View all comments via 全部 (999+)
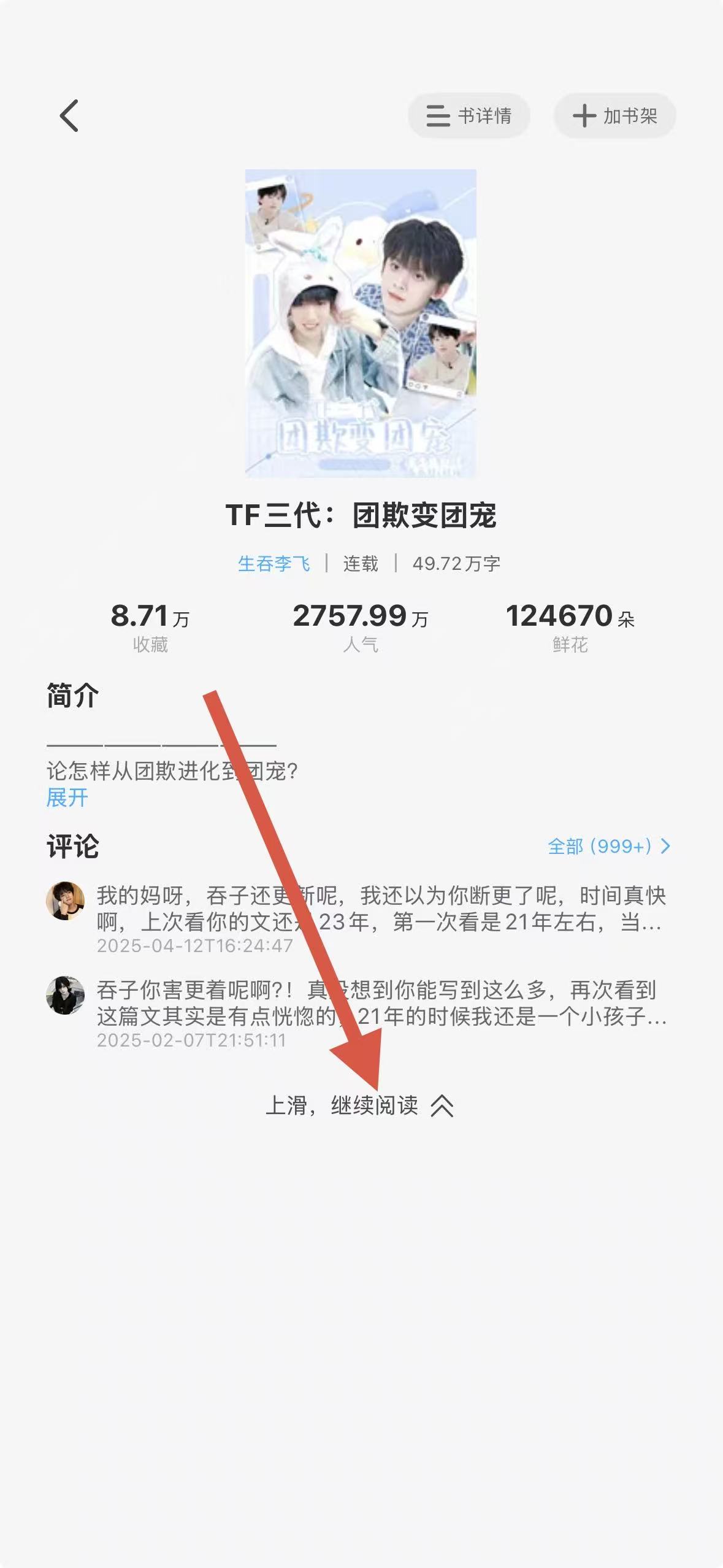 (608, 847)
